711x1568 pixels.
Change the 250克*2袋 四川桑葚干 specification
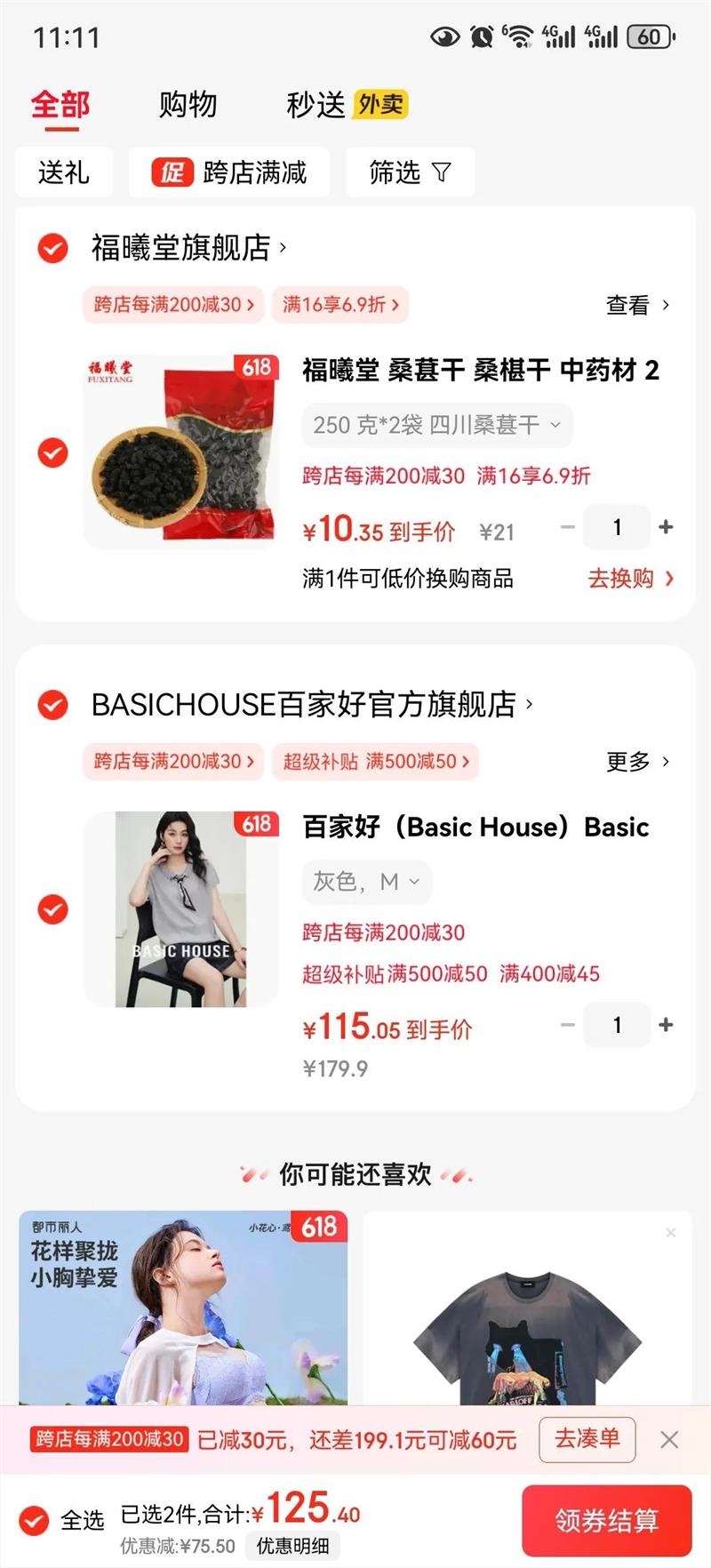[x=436, y=425]
